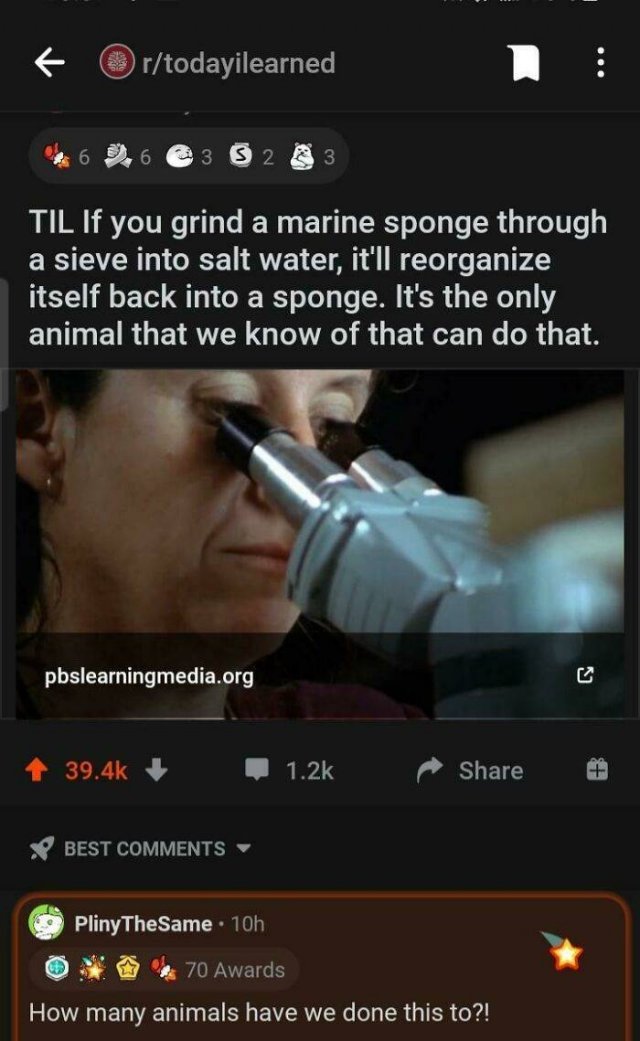Share this post

click(x=471, y=770)
